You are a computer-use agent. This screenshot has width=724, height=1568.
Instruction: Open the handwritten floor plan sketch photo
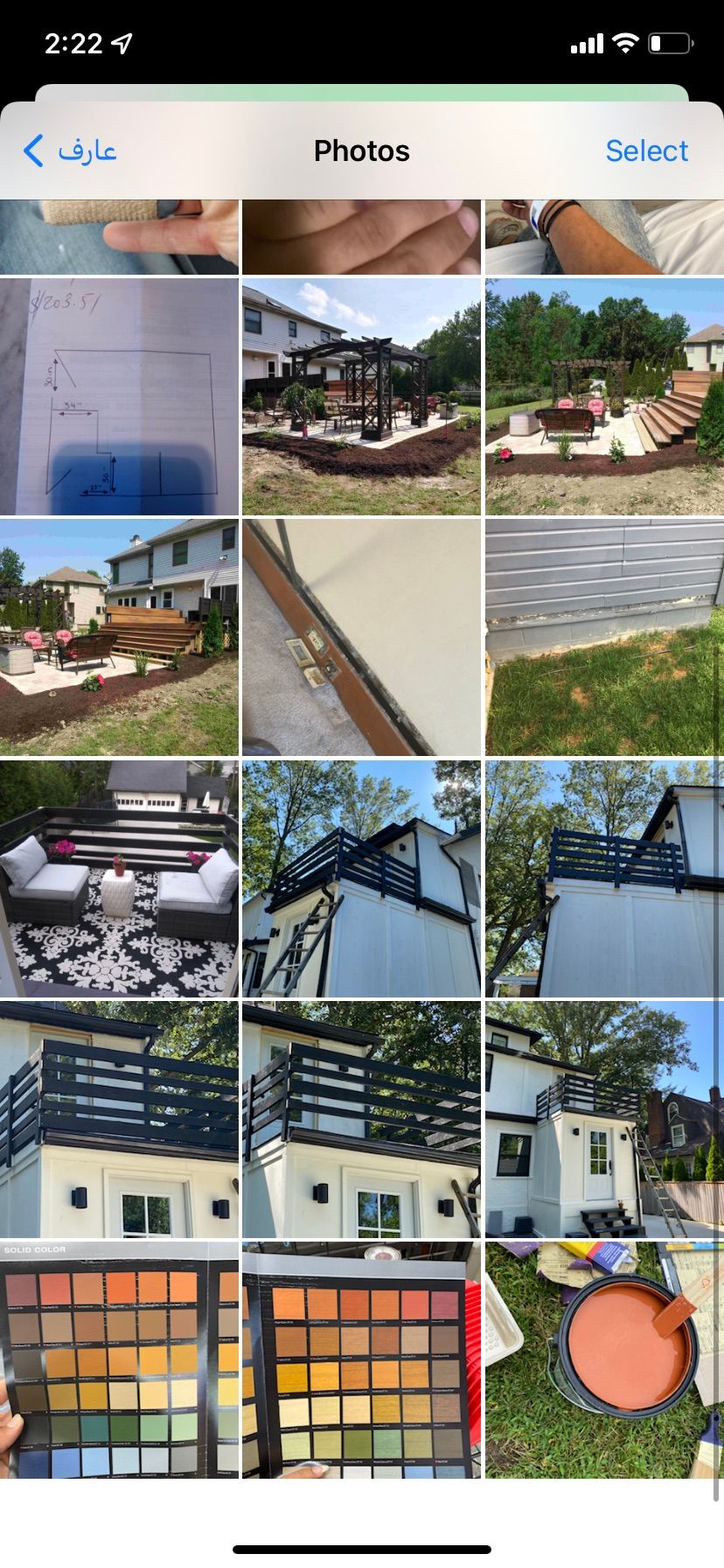(119, 396)
